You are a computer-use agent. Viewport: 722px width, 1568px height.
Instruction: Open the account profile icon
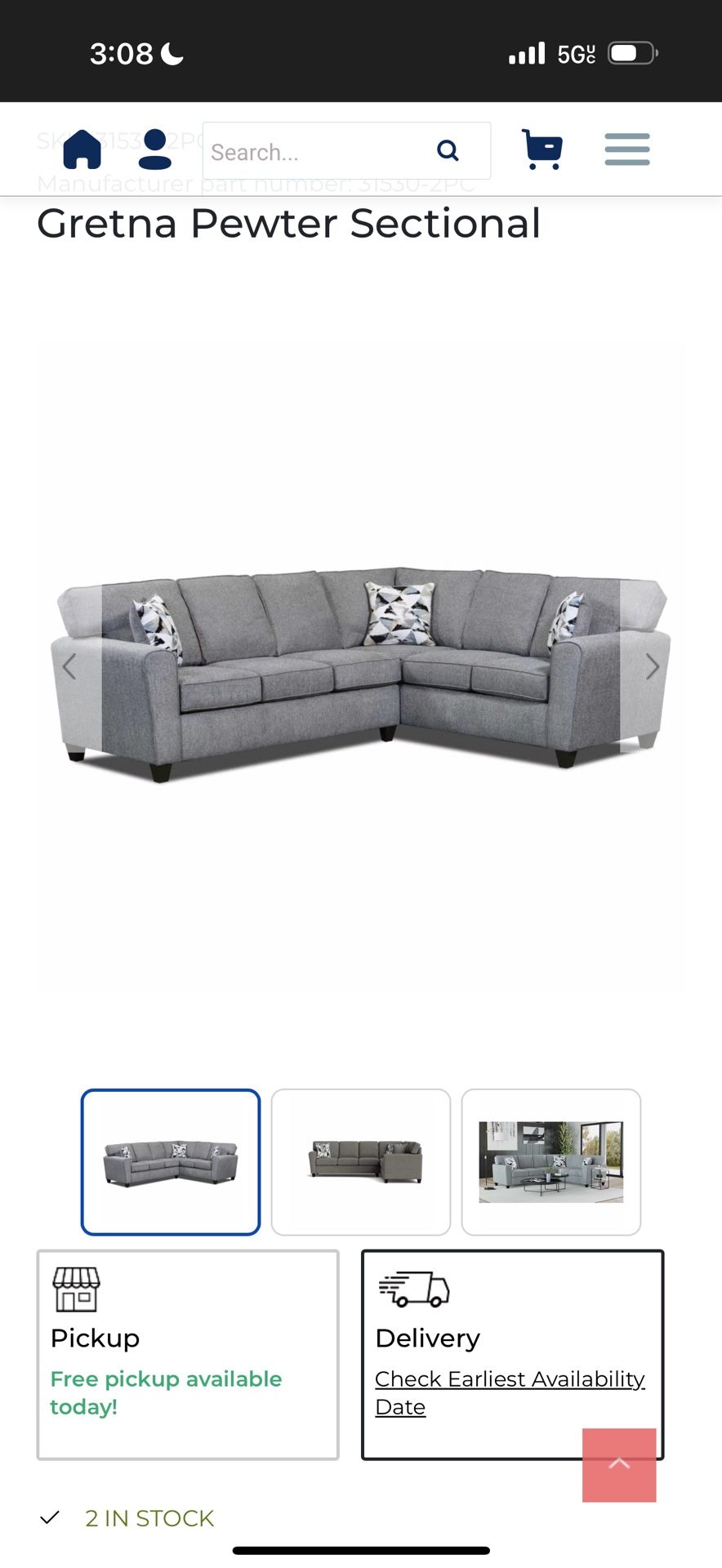tap(153, 149)
